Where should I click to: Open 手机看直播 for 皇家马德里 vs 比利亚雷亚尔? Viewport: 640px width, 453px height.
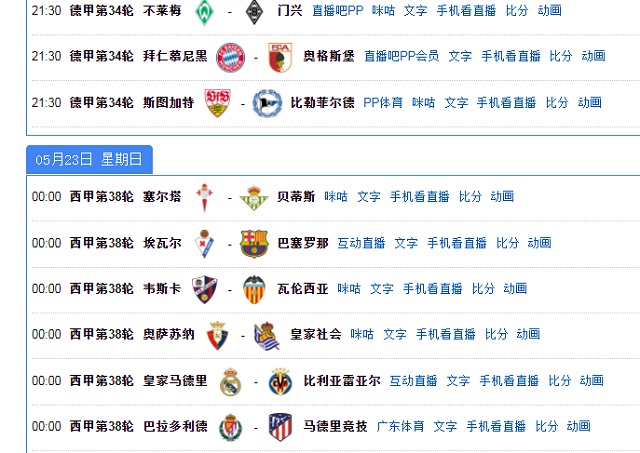pyautogui.click(x=509, y=380)
